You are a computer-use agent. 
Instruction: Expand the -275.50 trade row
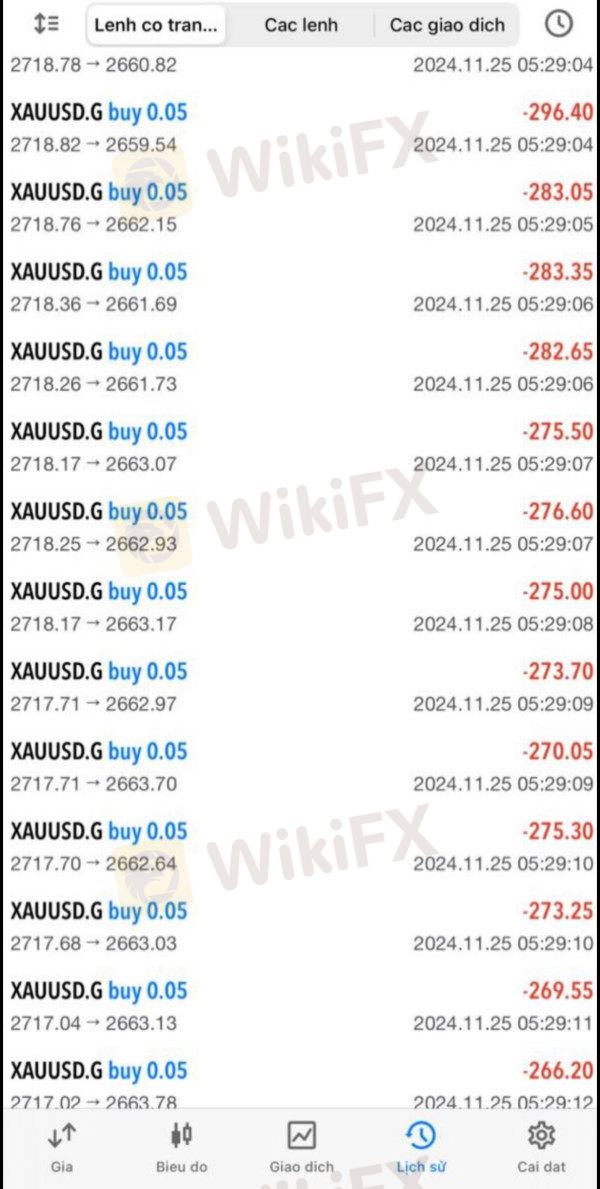coord(300,447)
